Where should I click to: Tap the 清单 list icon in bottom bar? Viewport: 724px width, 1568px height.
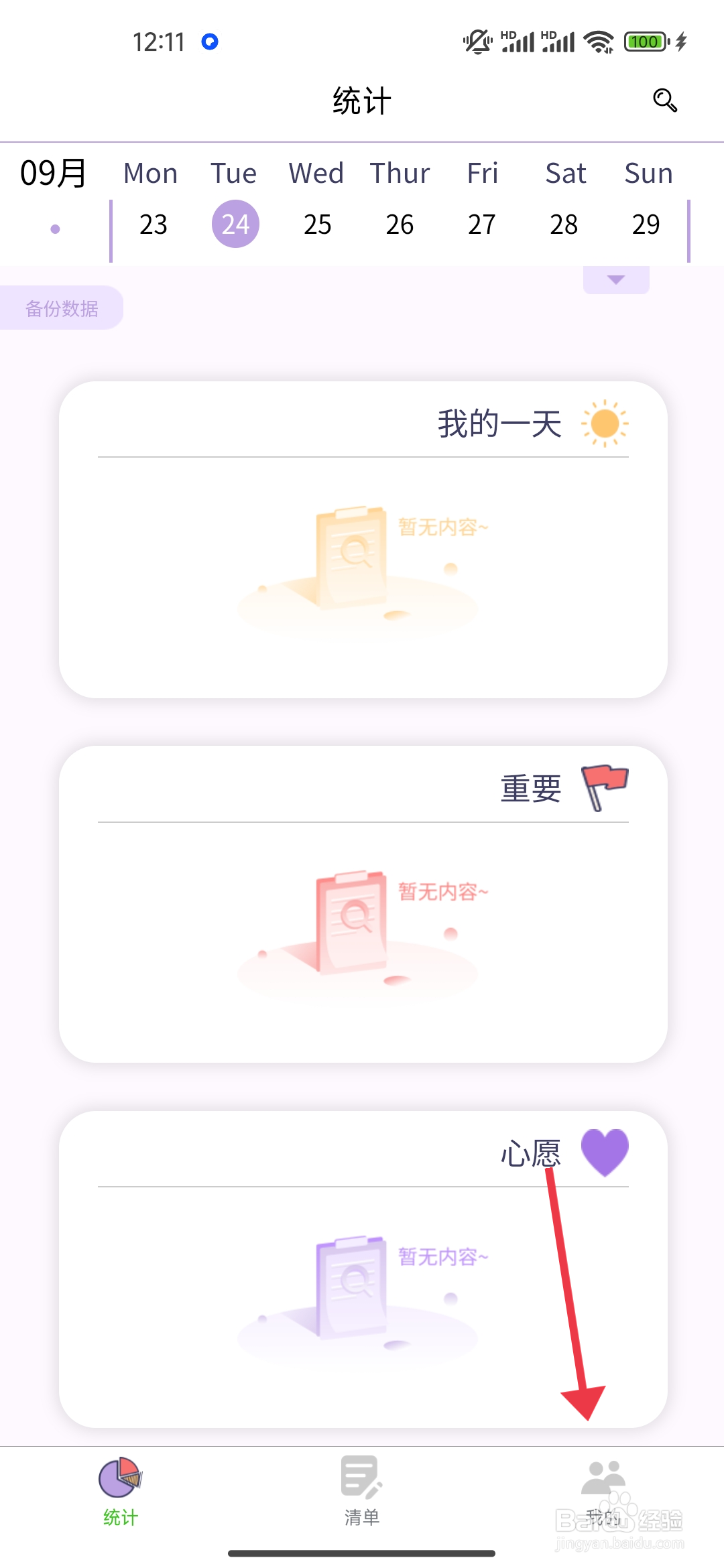pyautogui.click(x=362, y=1480)
